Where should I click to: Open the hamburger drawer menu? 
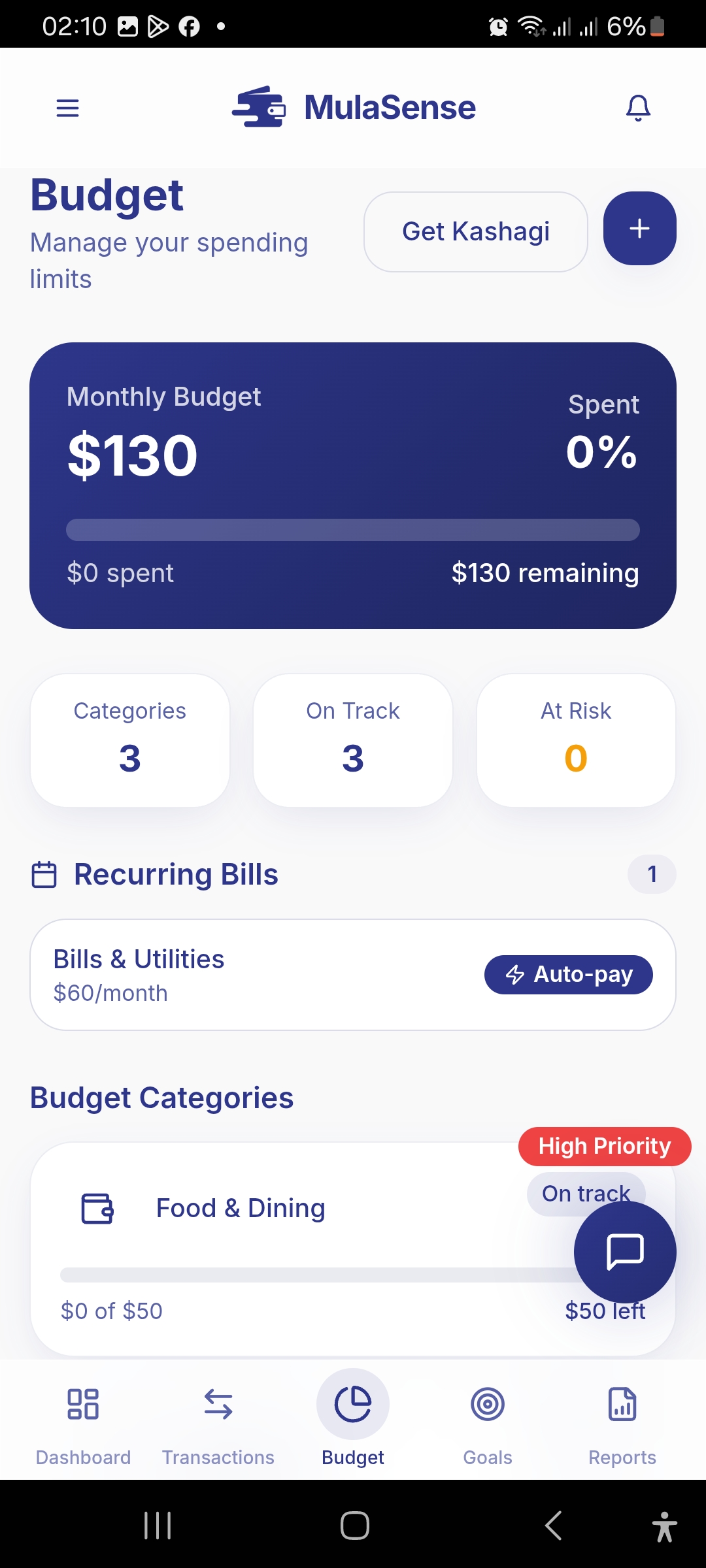point(67,108)
